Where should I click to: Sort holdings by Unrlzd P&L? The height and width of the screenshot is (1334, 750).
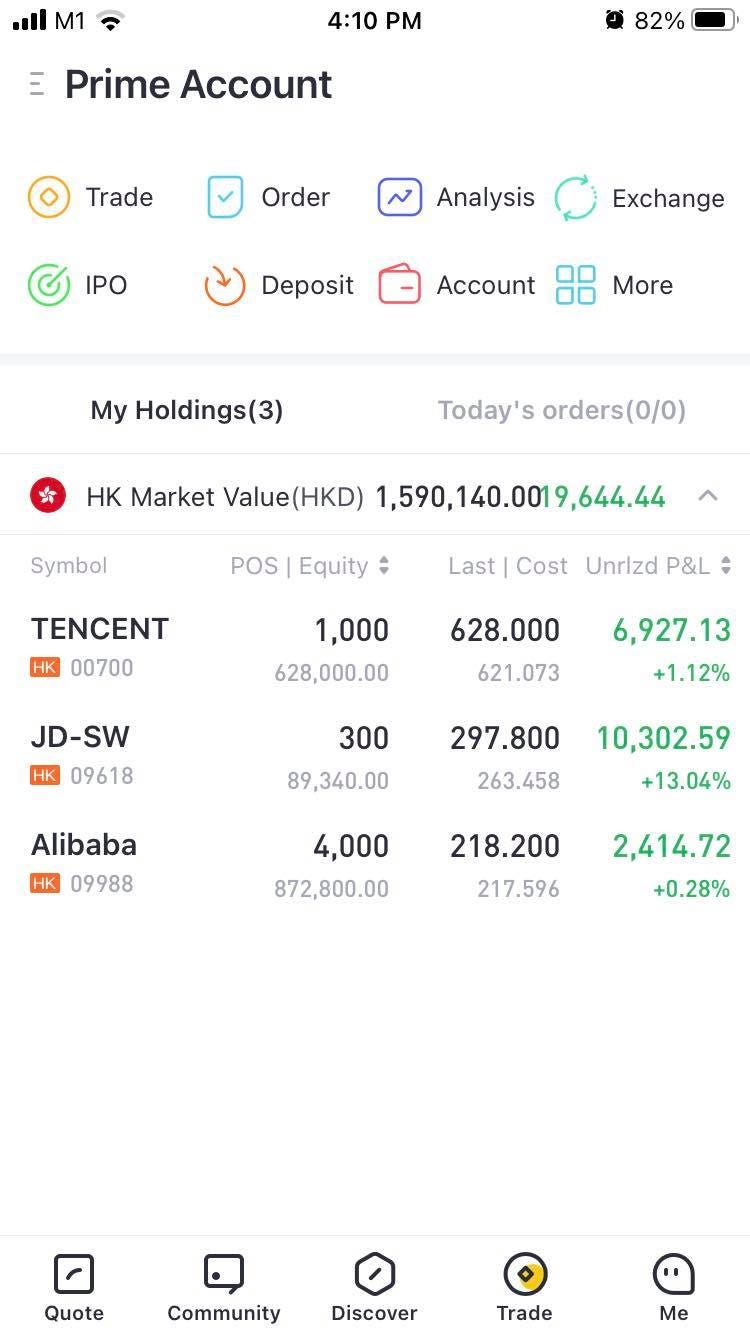pyautogui.click(x=658, y=566)
